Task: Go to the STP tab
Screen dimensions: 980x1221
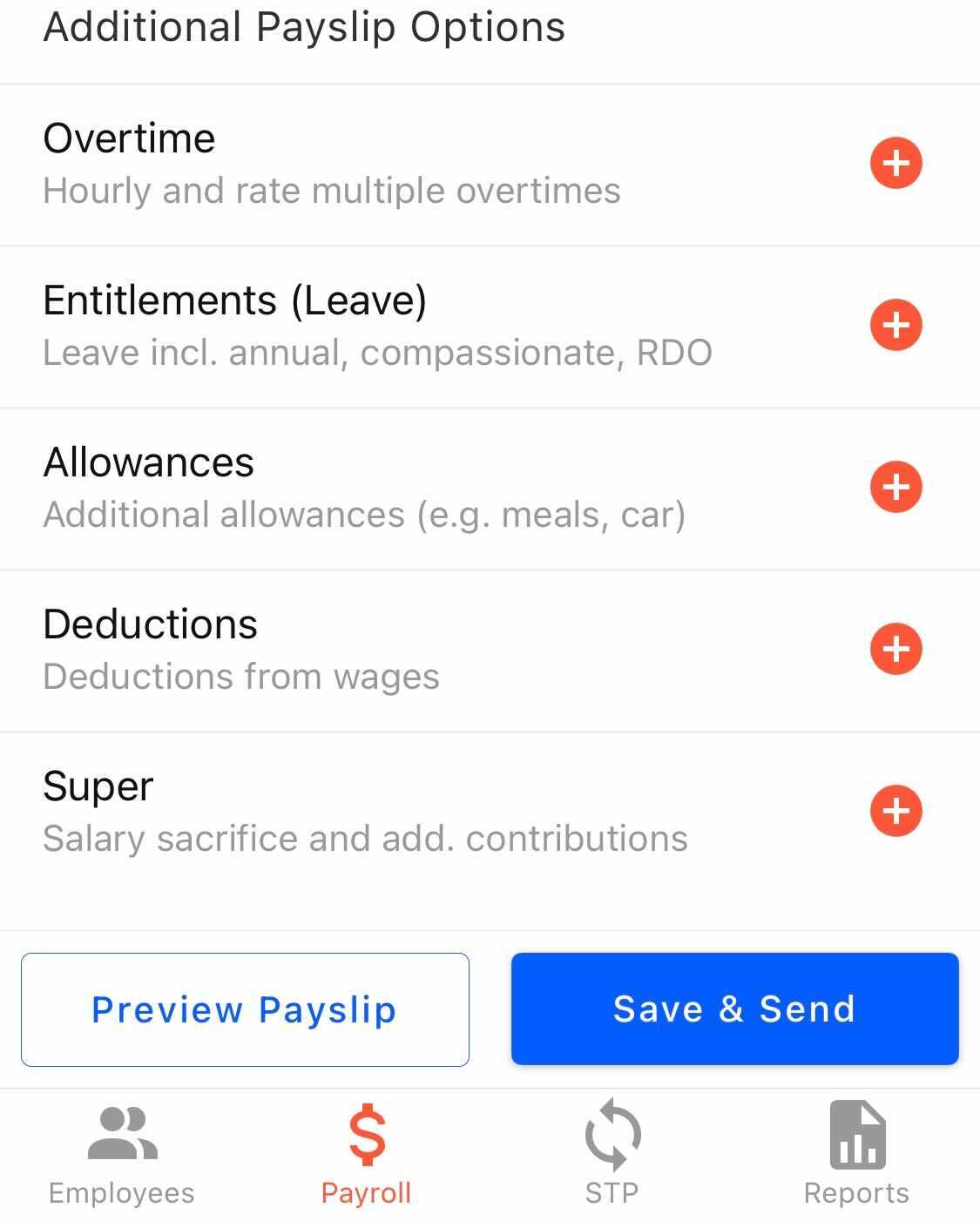Action: coord(612,1155)
